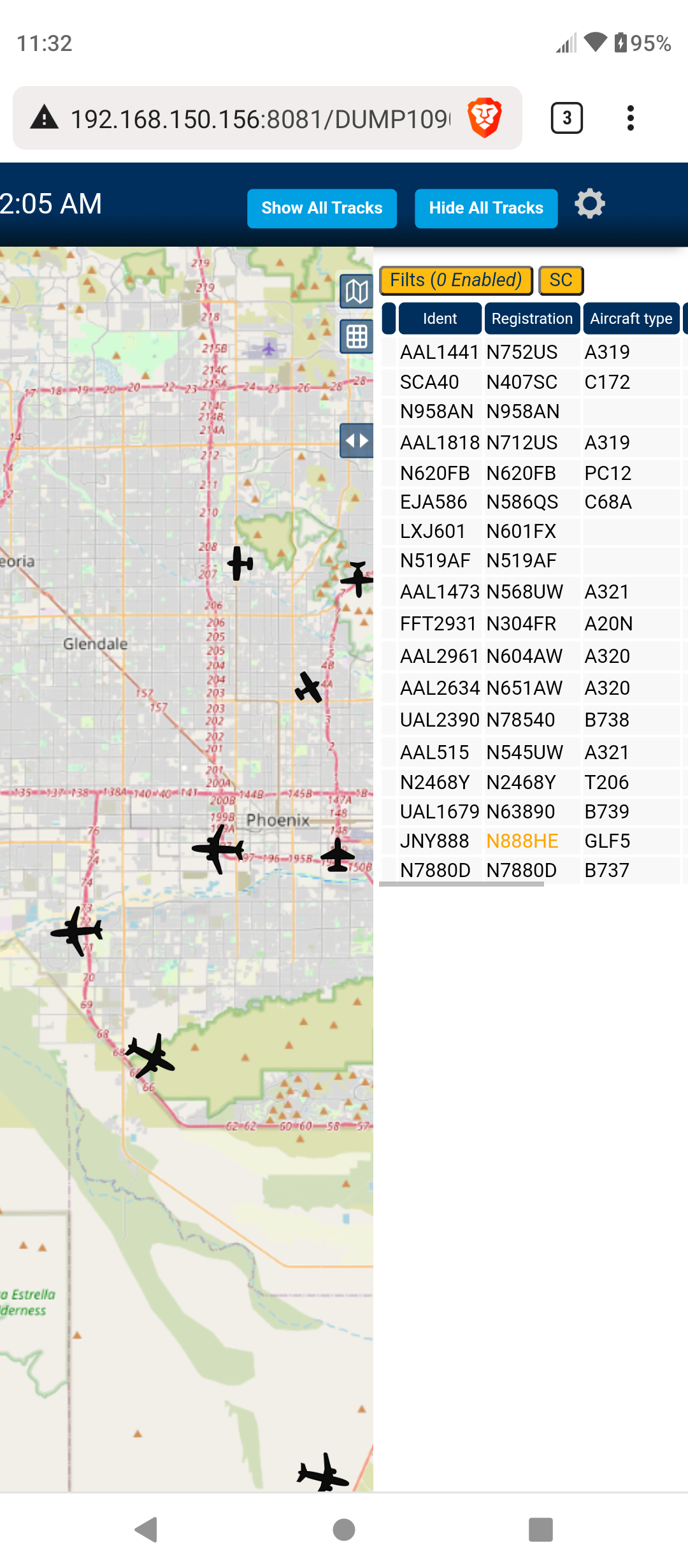Tap the Hide All Tracks button

click(486, 208)
